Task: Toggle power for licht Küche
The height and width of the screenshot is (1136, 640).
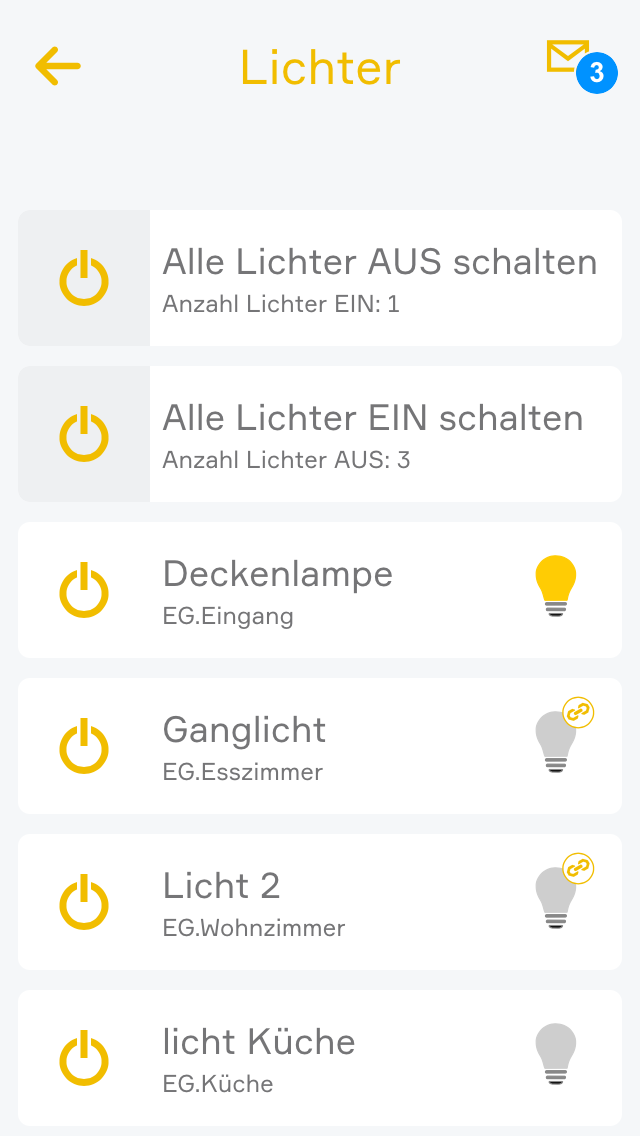Action: (x=84, y=1058)
